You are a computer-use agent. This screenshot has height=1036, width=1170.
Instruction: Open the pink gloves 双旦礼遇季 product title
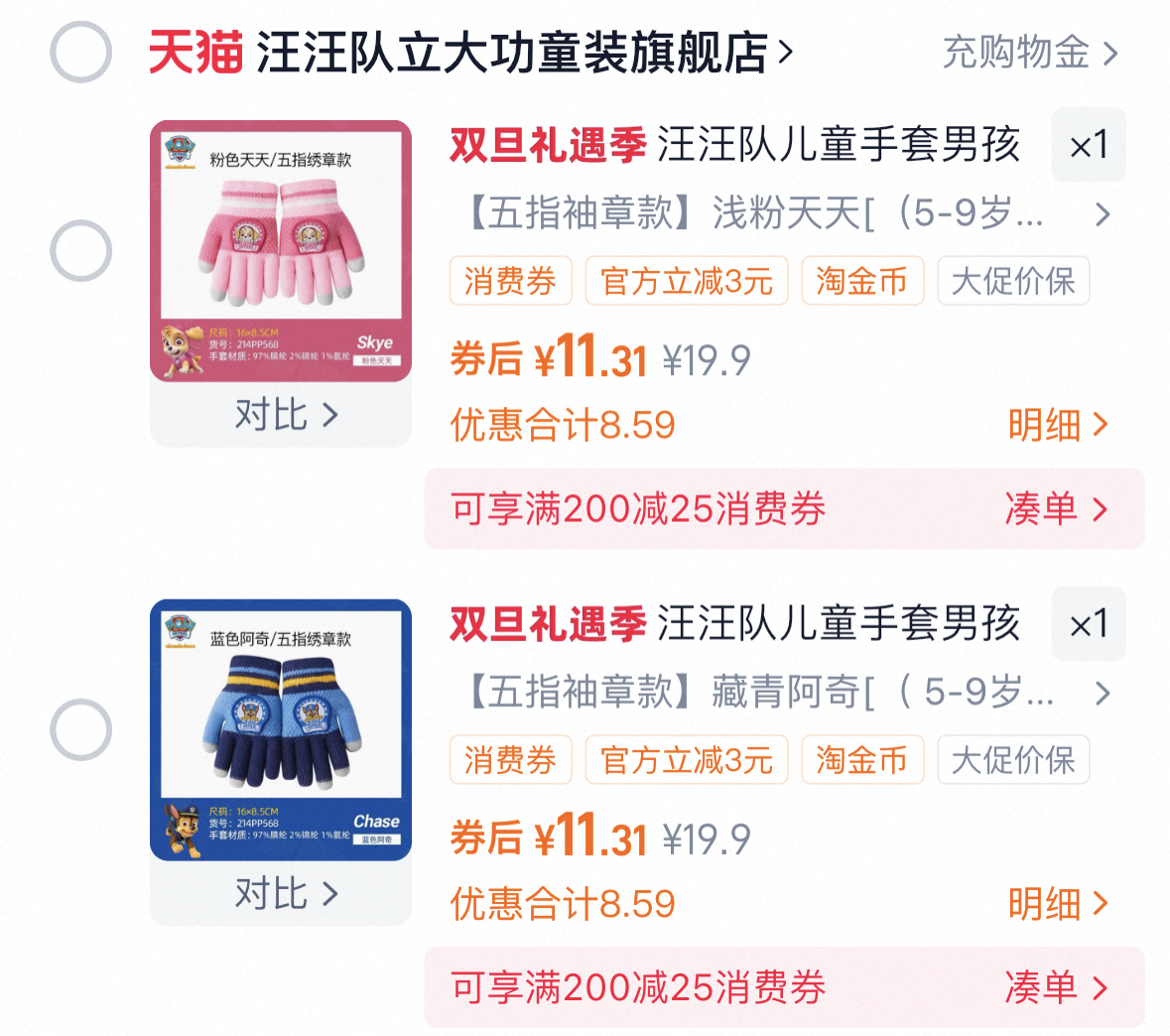[x=734, y=145]
